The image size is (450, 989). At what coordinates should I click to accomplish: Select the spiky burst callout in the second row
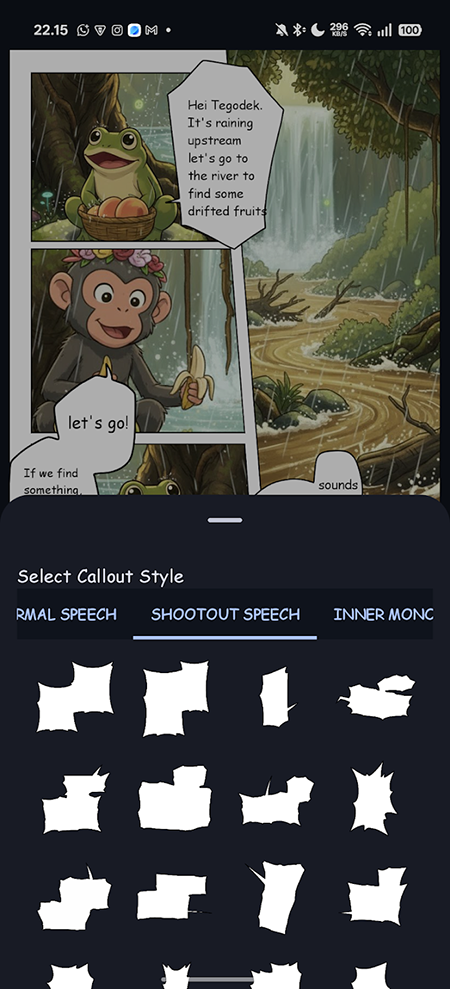click(x=374, y=799)
